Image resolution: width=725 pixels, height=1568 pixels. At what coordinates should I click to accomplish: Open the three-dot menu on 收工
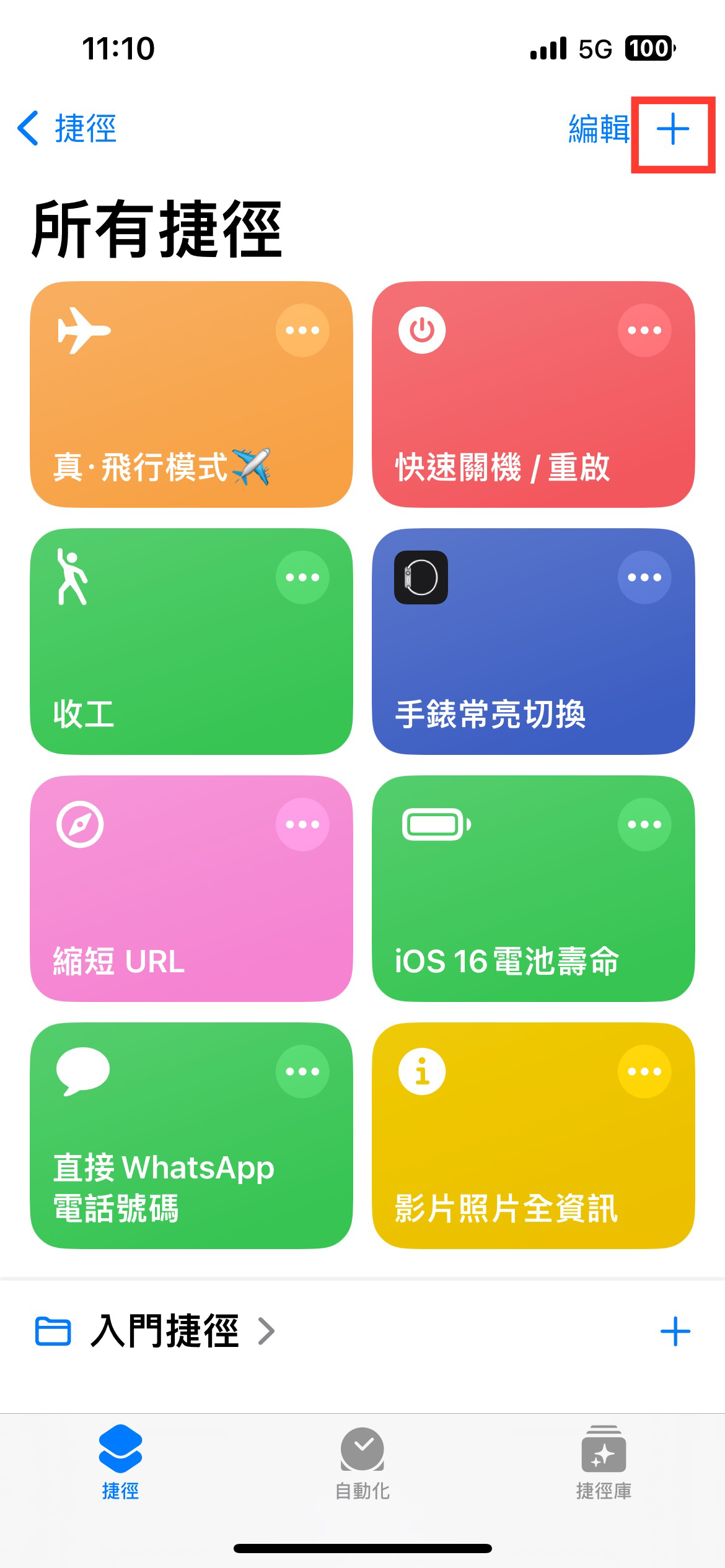tap(302, 577)
